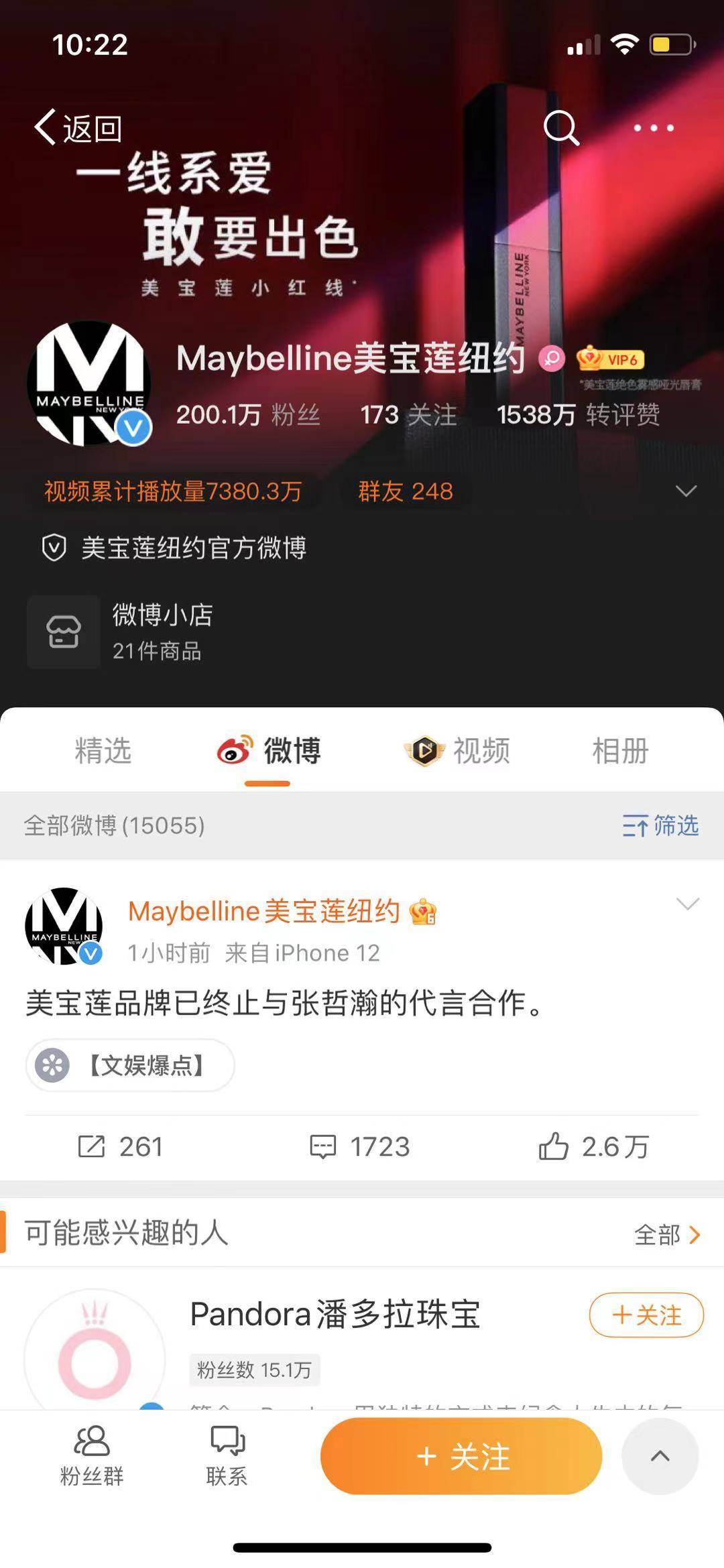Repost the post with 261 shares
The height and width of the screenshot is (1568, 724).
(x=121, y=1146)
